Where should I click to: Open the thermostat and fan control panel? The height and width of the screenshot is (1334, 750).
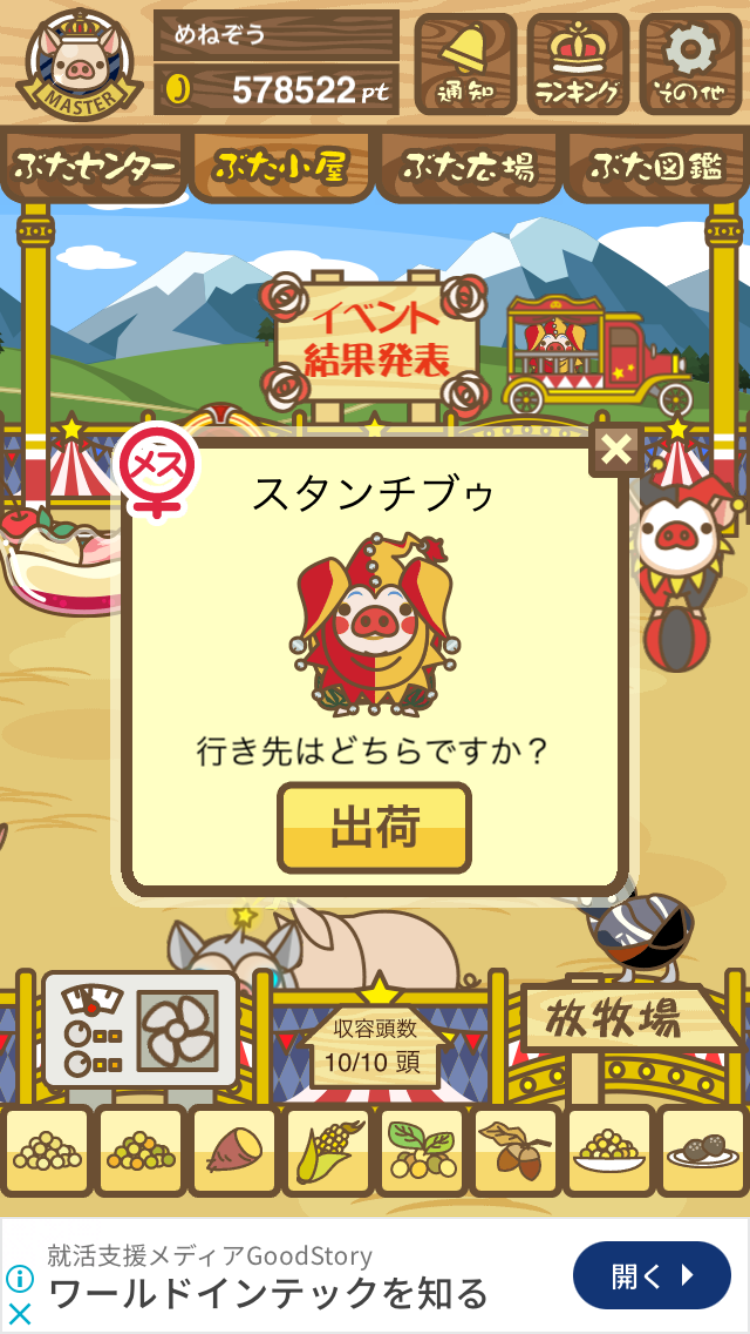click(141, 1030)
